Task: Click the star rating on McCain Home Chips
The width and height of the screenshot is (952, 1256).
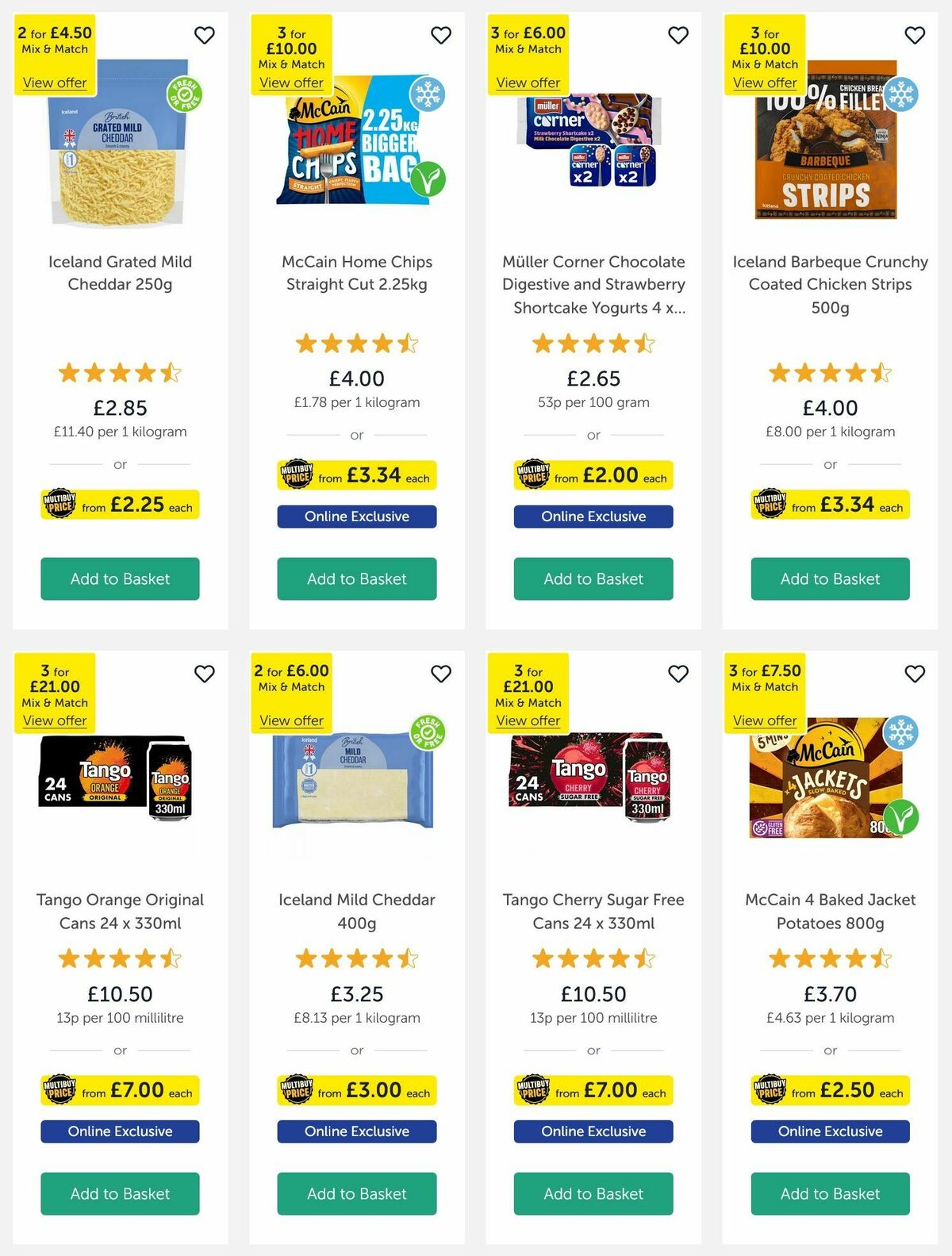Action: pyautogui.click(x=355, y=343)
